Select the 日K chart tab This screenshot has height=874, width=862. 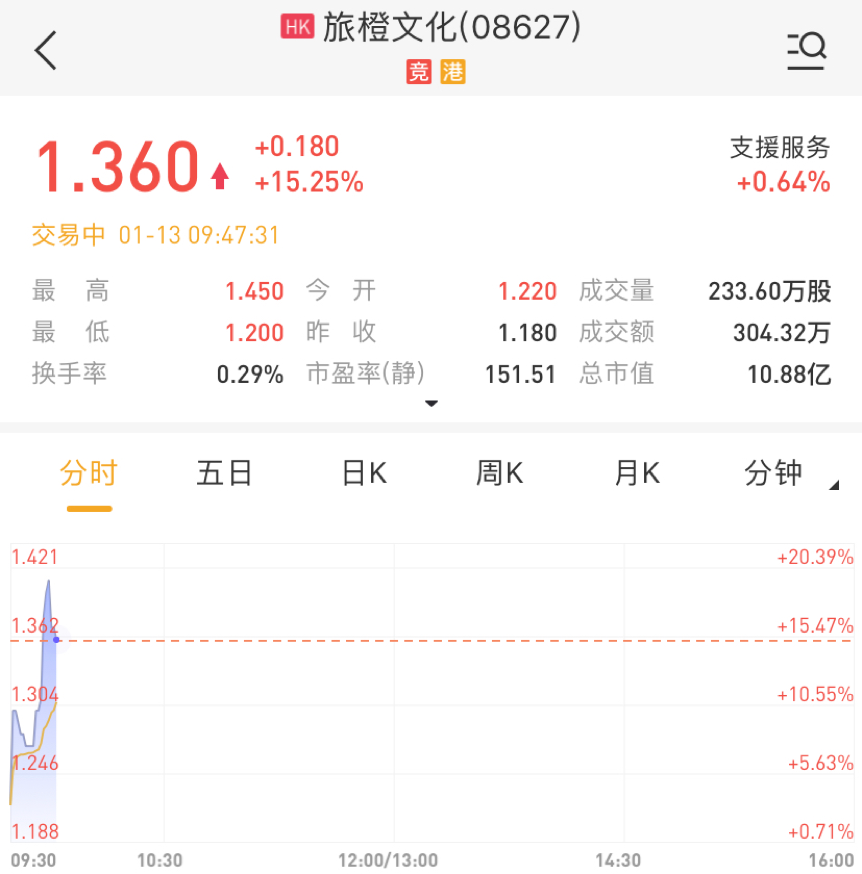364,473
